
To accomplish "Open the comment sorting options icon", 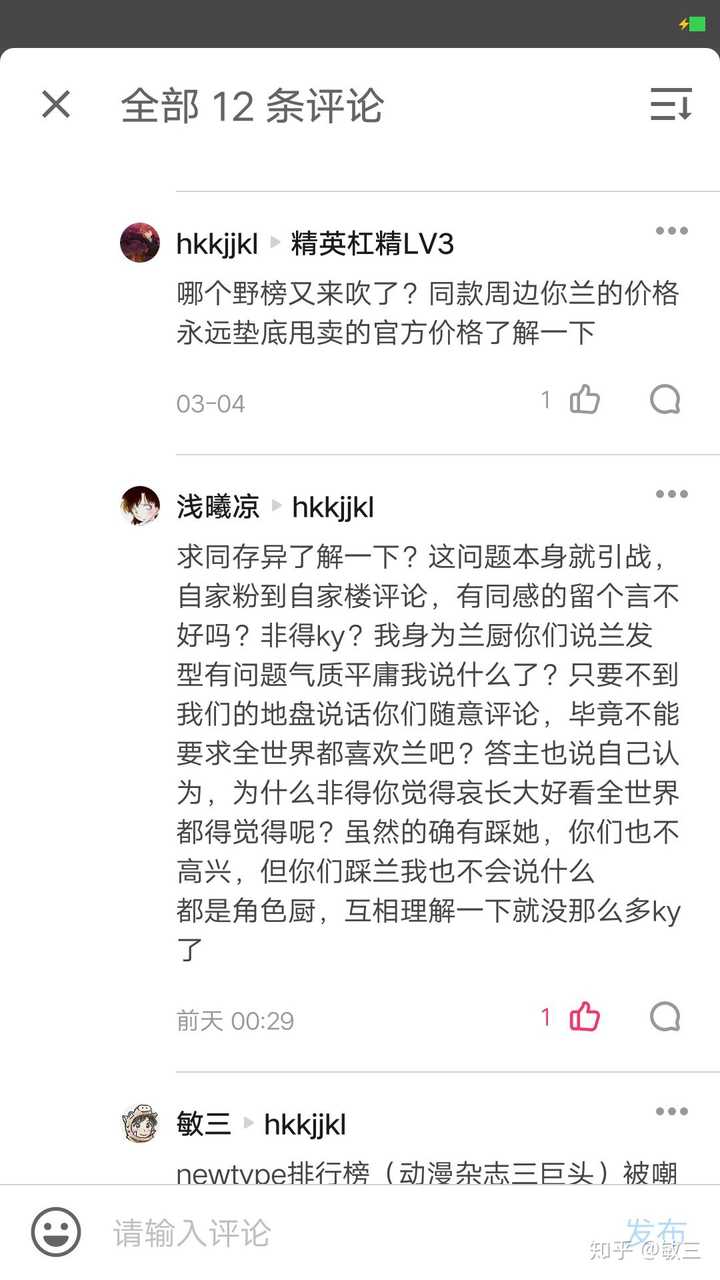I will 670,104.
